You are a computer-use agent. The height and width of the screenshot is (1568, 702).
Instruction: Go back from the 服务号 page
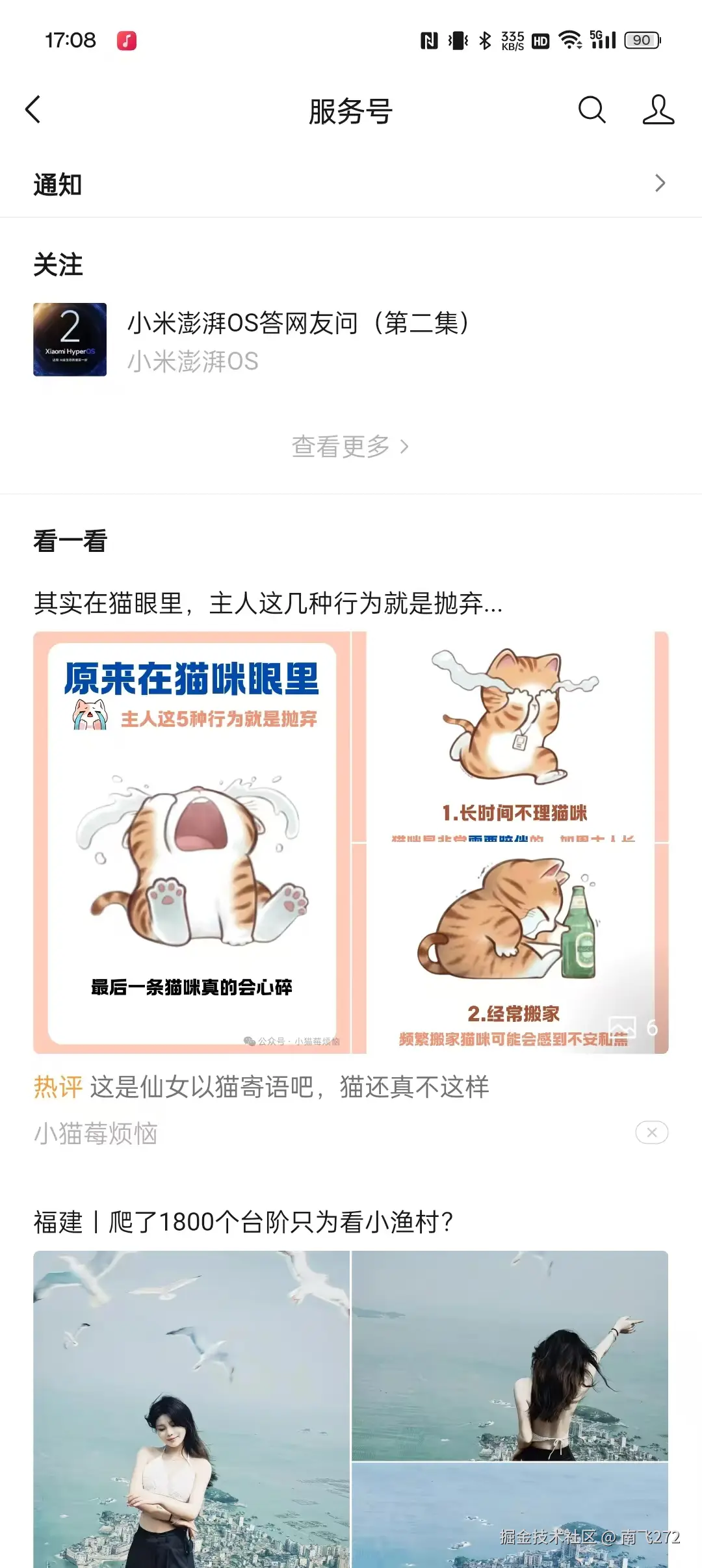click(x=34, y=109)
